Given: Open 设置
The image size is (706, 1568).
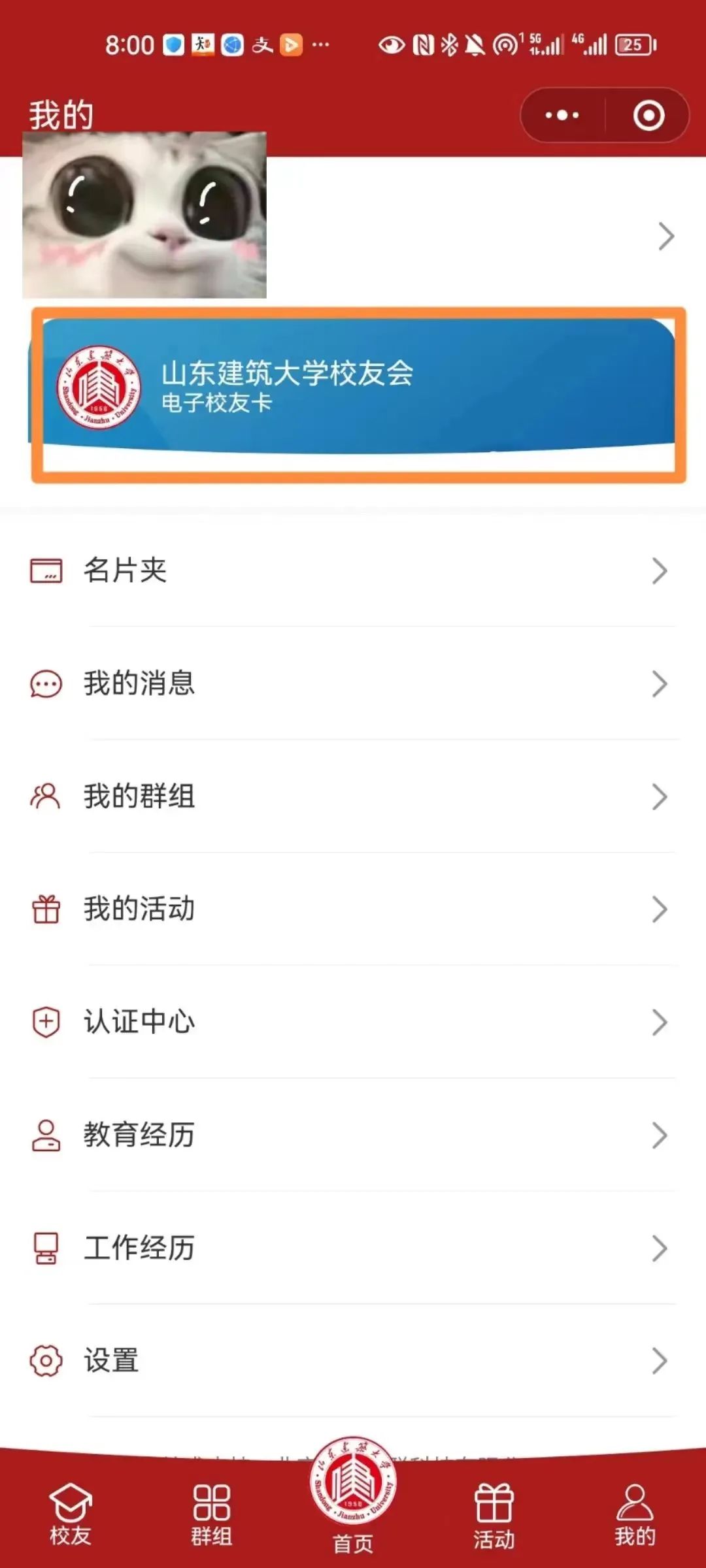Looking at the screenshot, I should [x=353, y=1361].
